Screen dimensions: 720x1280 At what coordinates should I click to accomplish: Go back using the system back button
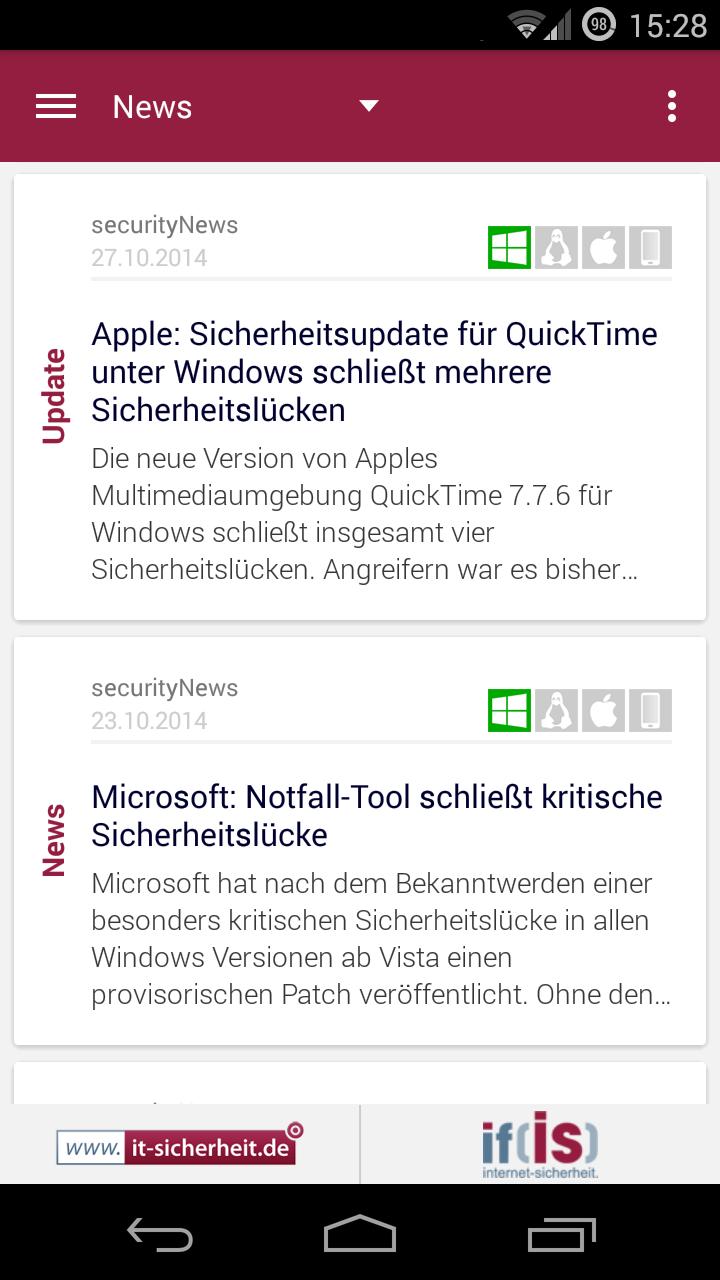click(x=160, y=1234)
